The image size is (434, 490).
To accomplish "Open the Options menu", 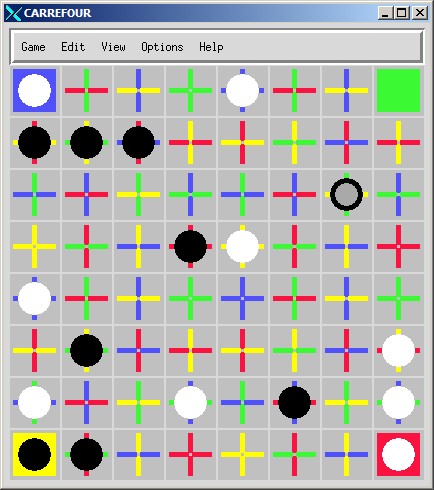I will (162, 47).
